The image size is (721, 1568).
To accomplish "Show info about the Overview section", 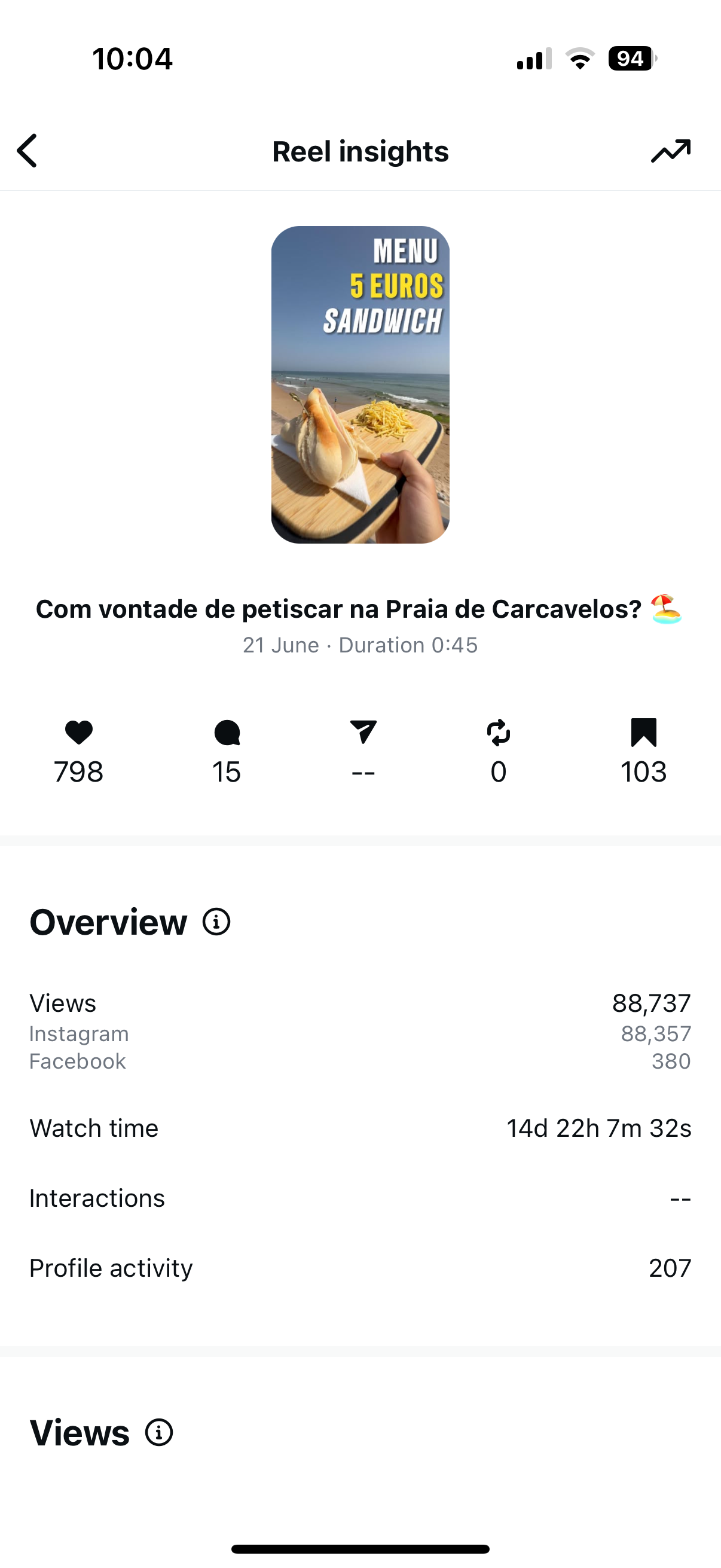I will [216, 922].
